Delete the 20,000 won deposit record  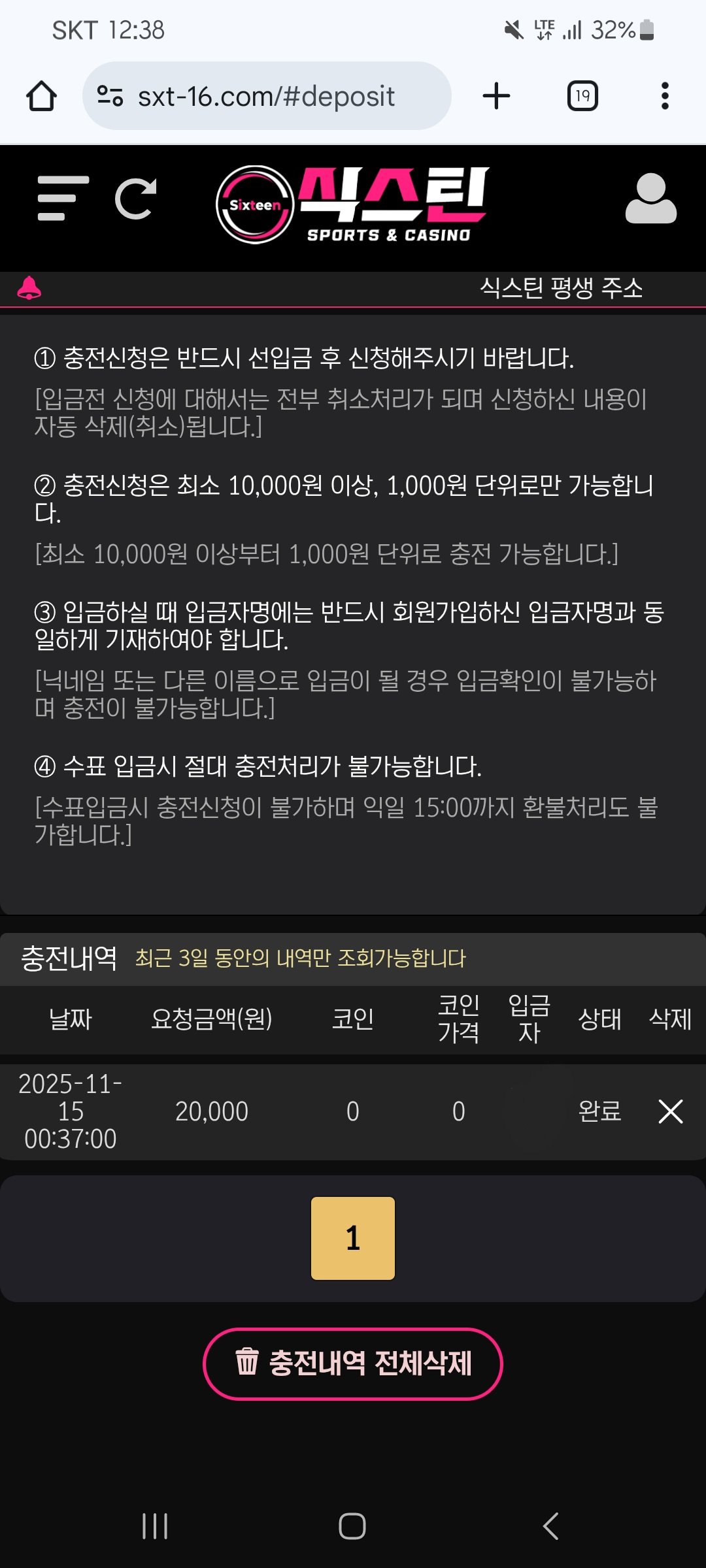[670, 1111]
